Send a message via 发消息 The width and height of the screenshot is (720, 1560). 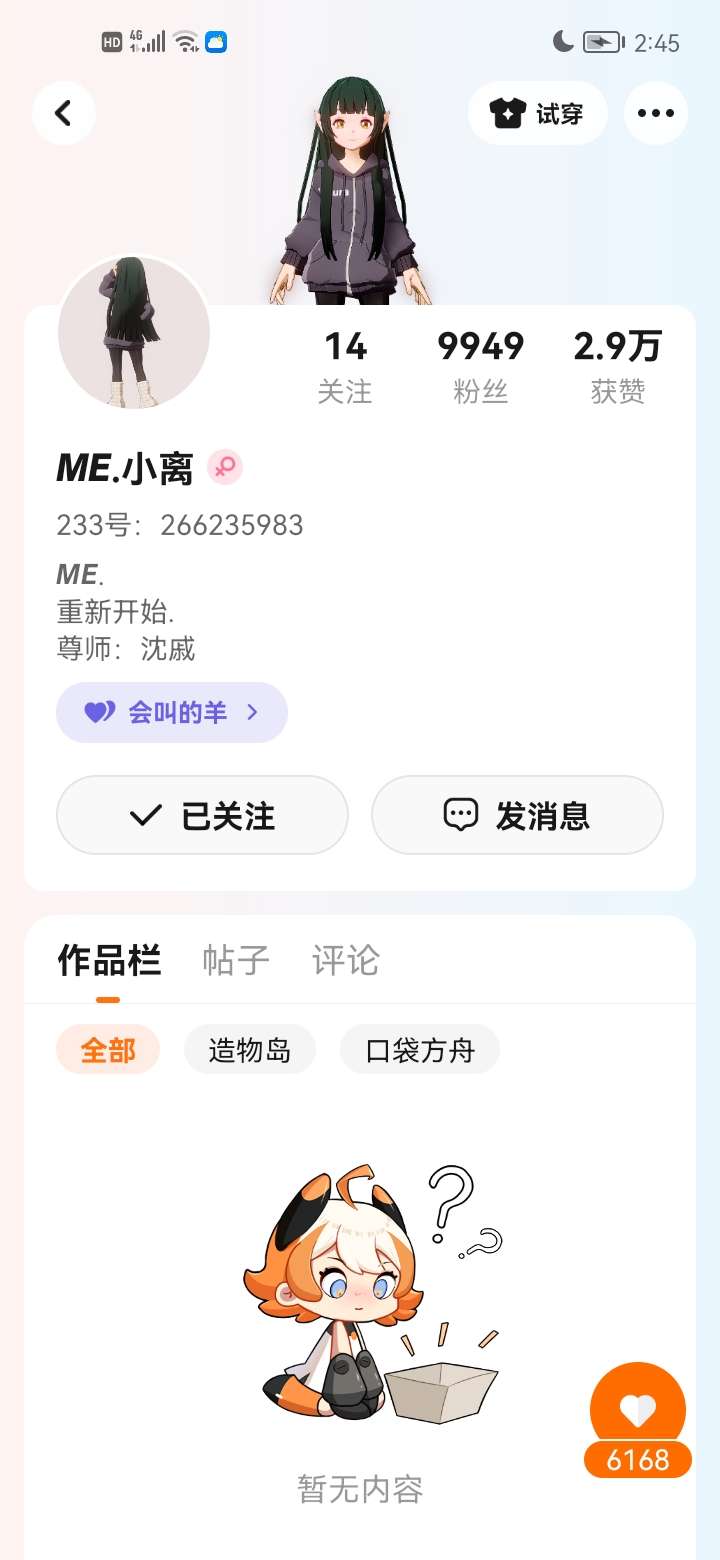[x=517, y=816]
